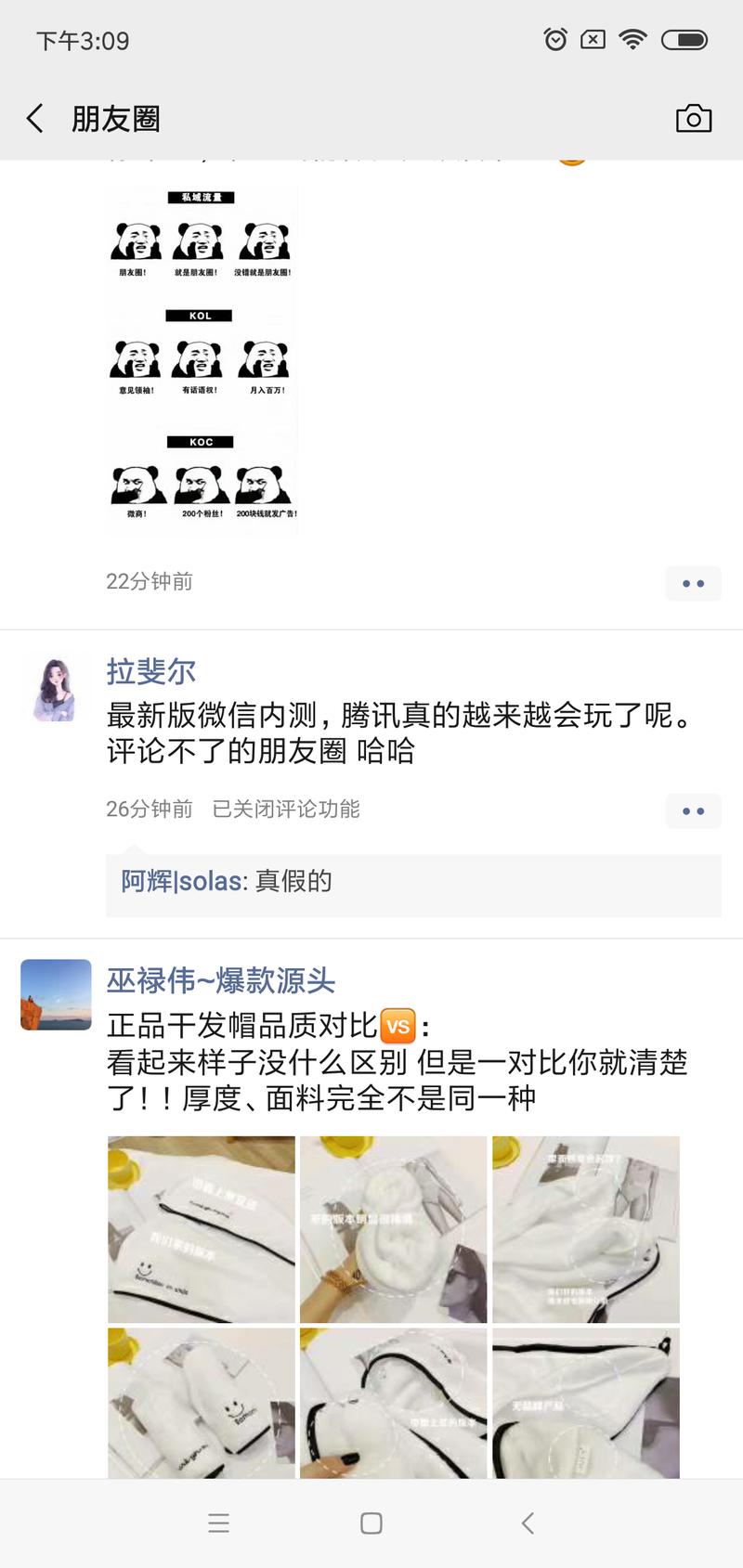Image resolution: width=743 pixels, height=1568 pixels.
Task: Tap the username 巫禄伟~爆款源头
Action: [x=219, y=981]
